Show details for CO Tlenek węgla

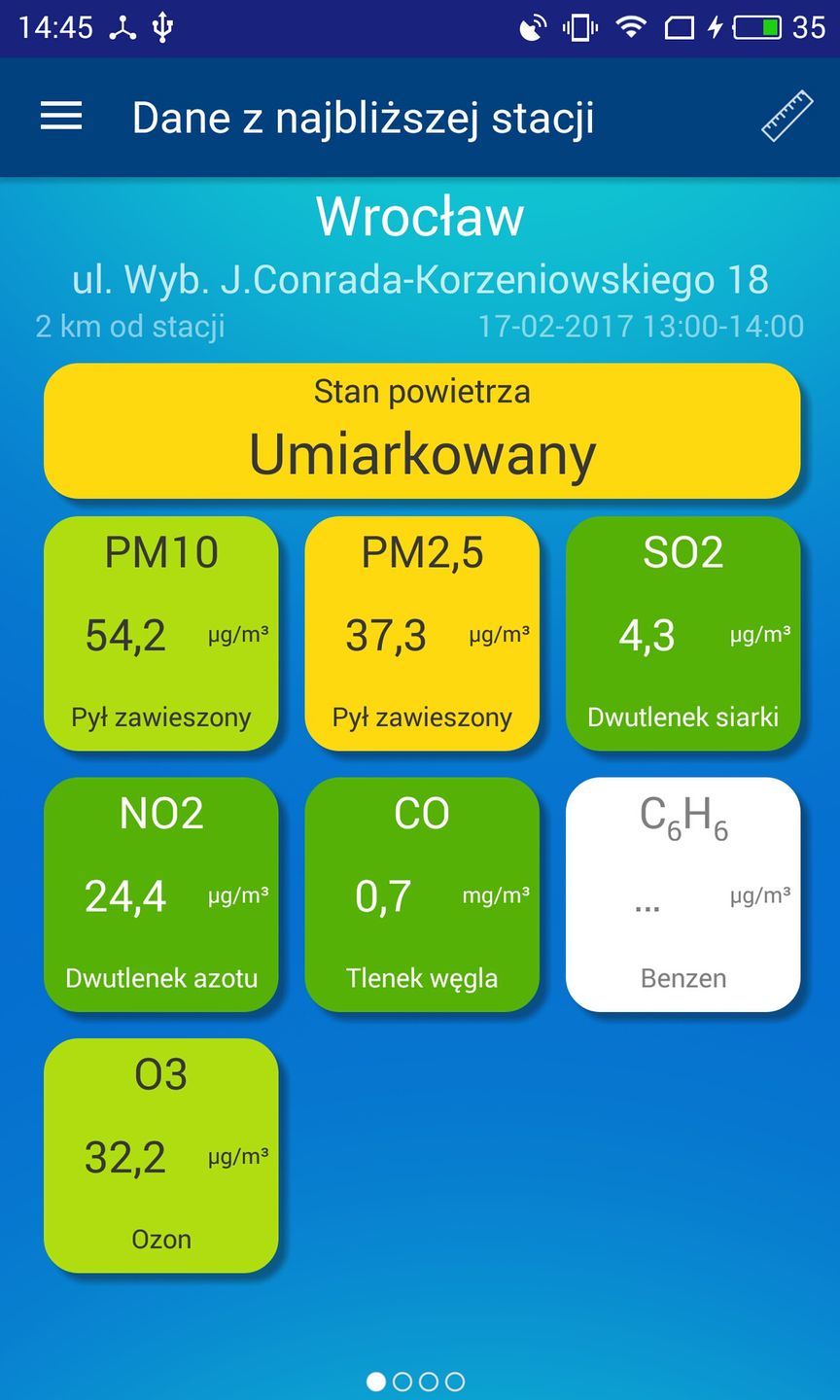pos(422,894)
